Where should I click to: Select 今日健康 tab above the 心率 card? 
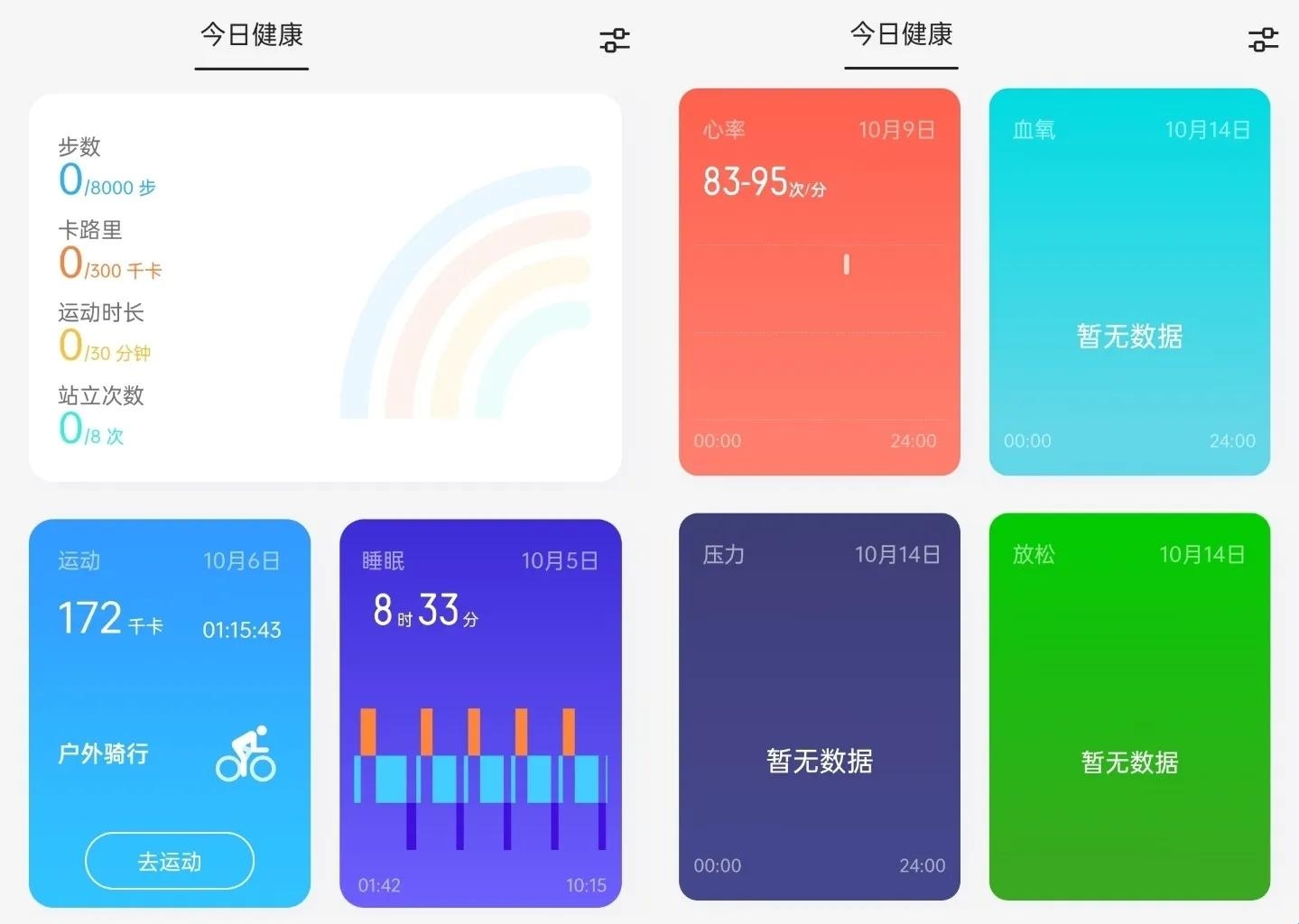901,35
